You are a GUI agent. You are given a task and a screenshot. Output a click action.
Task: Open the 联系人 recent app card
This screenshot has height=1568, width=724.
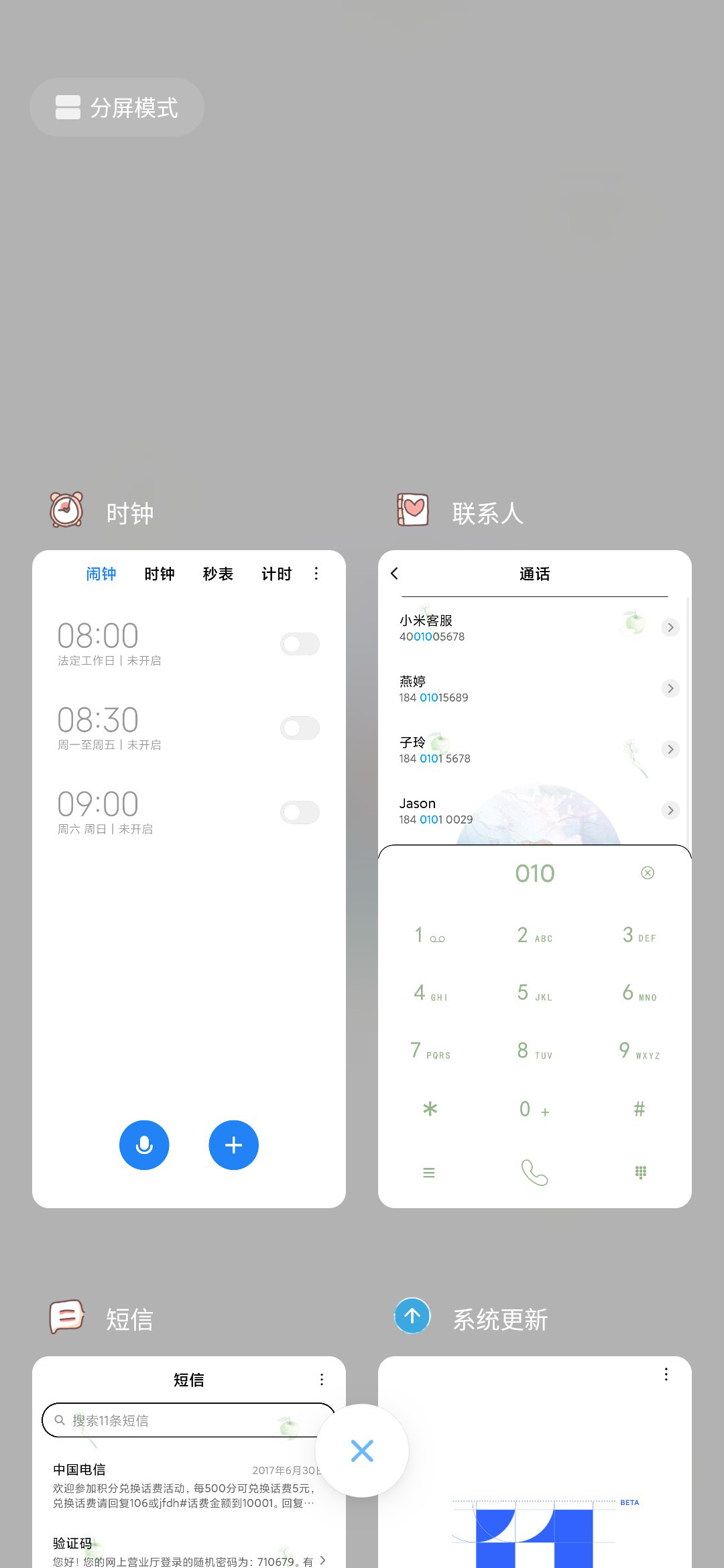(535, 879)
